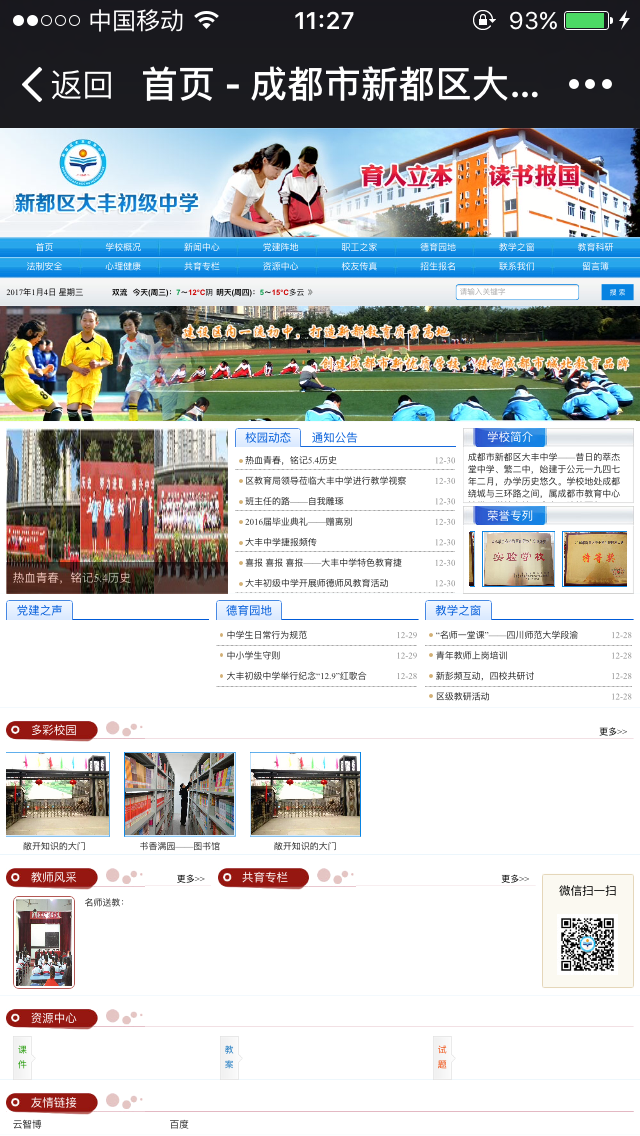Open 青年教师上岗培训 article
Image resolution: width=640 pixels, height=1136 pixels.
472,656
